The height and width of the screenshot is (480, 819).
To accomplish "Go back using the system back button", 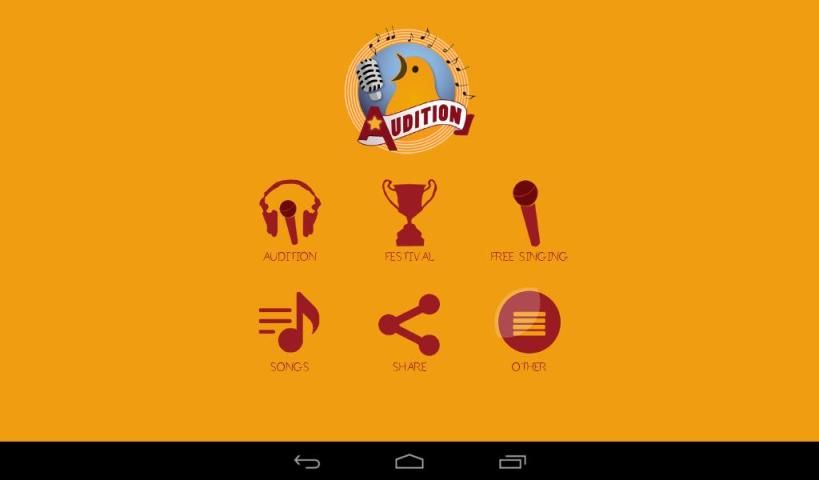I will (x=307, y=461).
